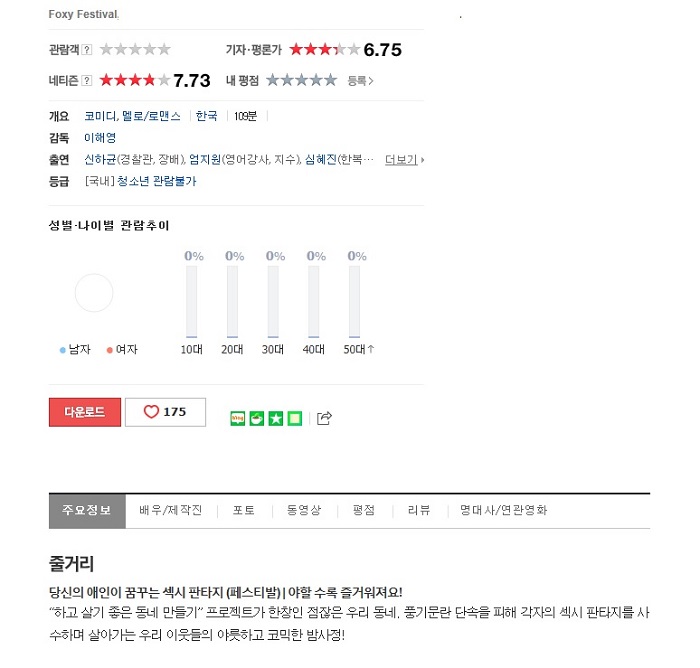
Task: Open the 청소년 관람불가 rating link
Action: pyautogui.click(x=157, y=181)
